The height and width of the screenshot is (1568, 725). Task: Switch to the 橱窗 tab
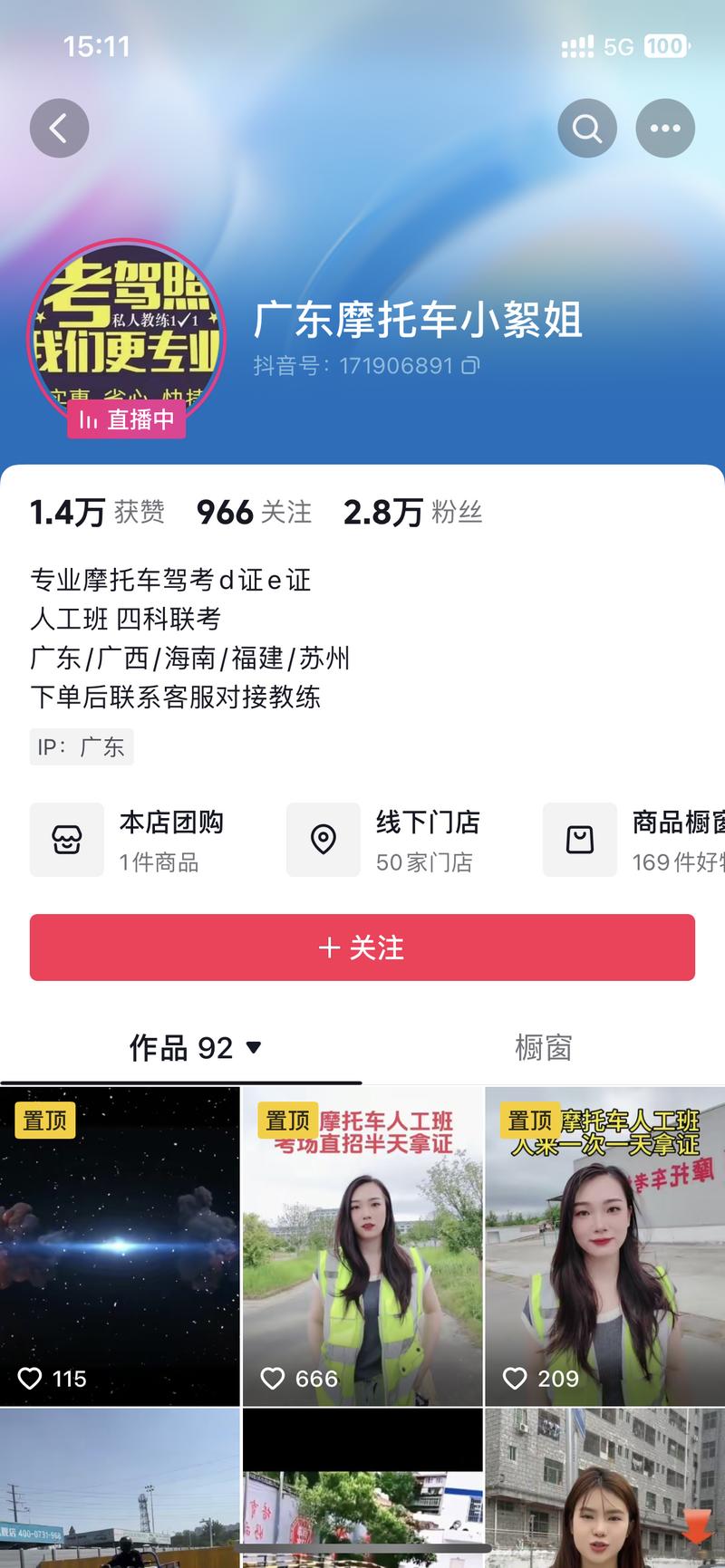click(x=543, y=1048)
